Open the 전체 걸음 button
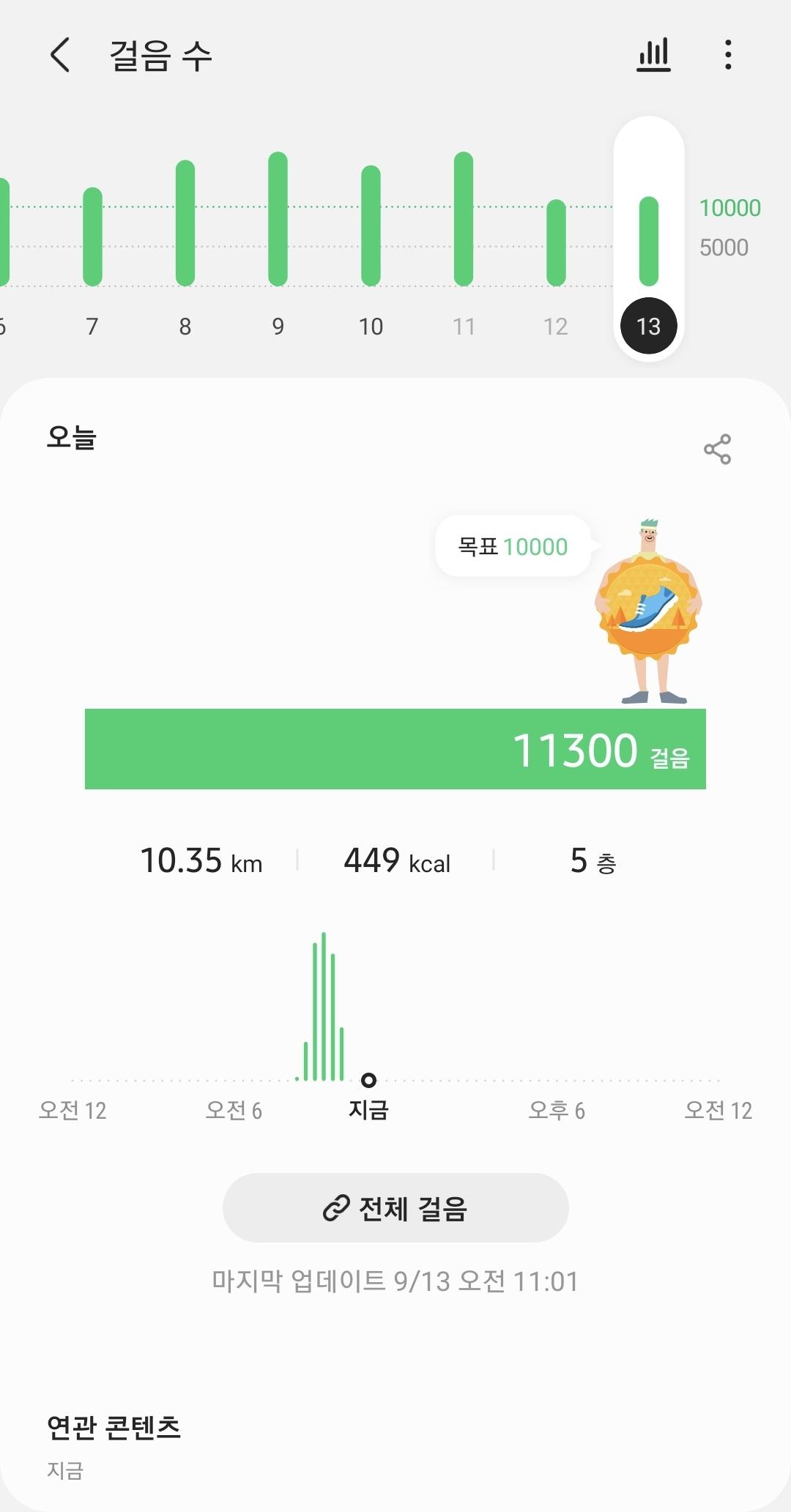Screen dimensions: 791x1512 tap(395, 1208)
